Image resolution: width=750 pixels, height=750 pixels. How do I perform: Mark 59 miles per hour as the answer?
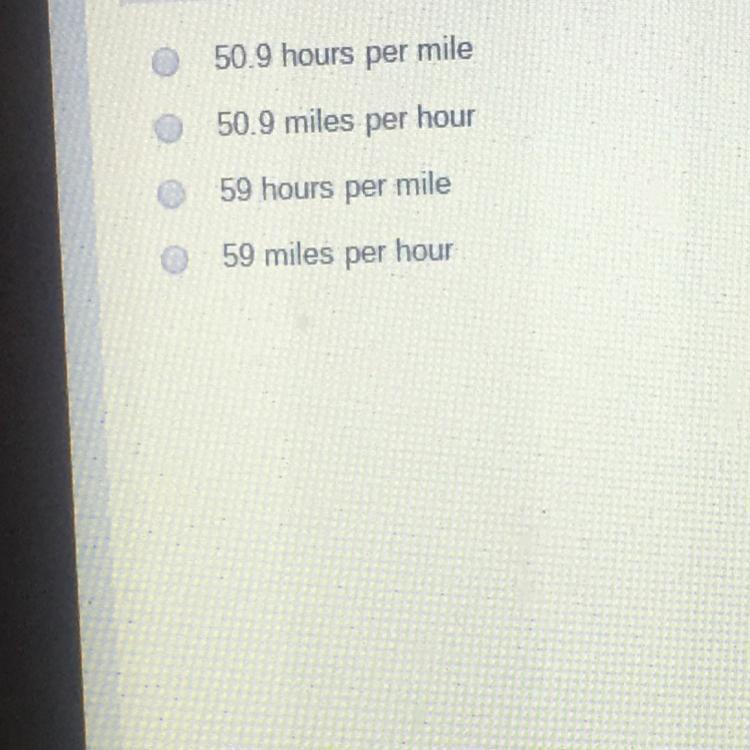point(175,260)
